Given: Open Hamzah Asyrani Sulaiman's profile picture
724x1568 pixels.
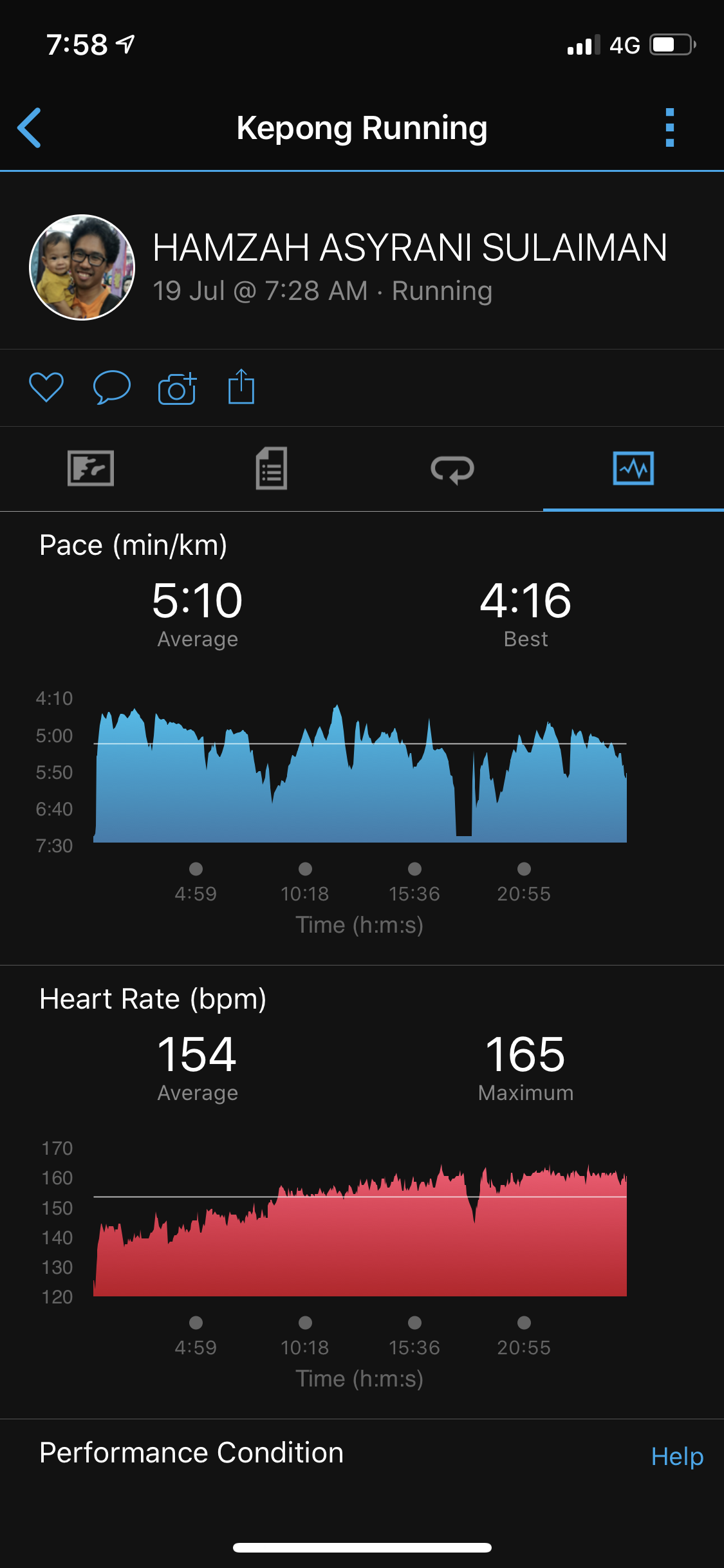Looking at the screenshot, I should click(x=82, y=267).
